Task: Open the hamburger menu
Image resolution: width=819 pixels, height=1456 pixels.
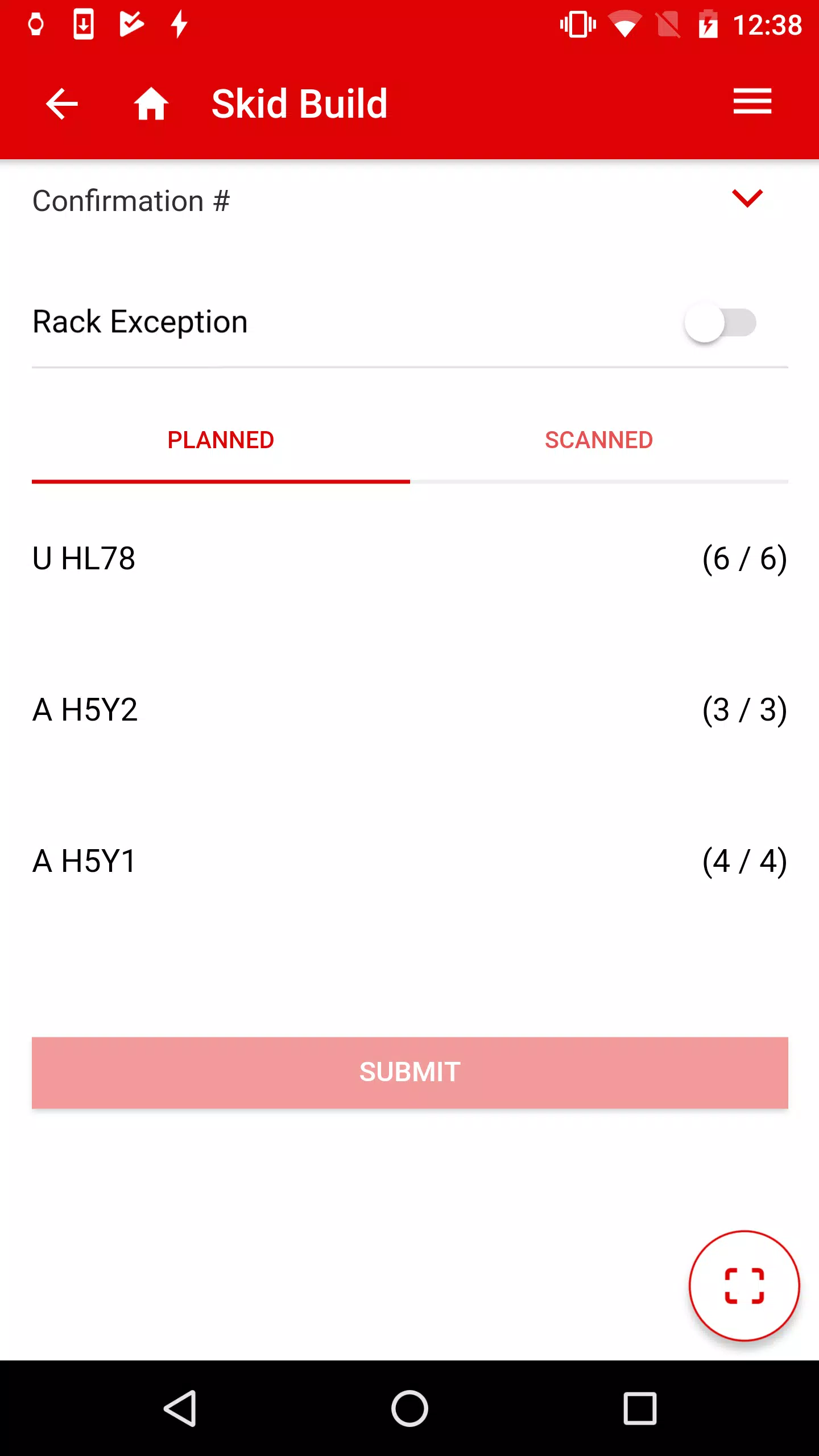Action: click(752, 102)
